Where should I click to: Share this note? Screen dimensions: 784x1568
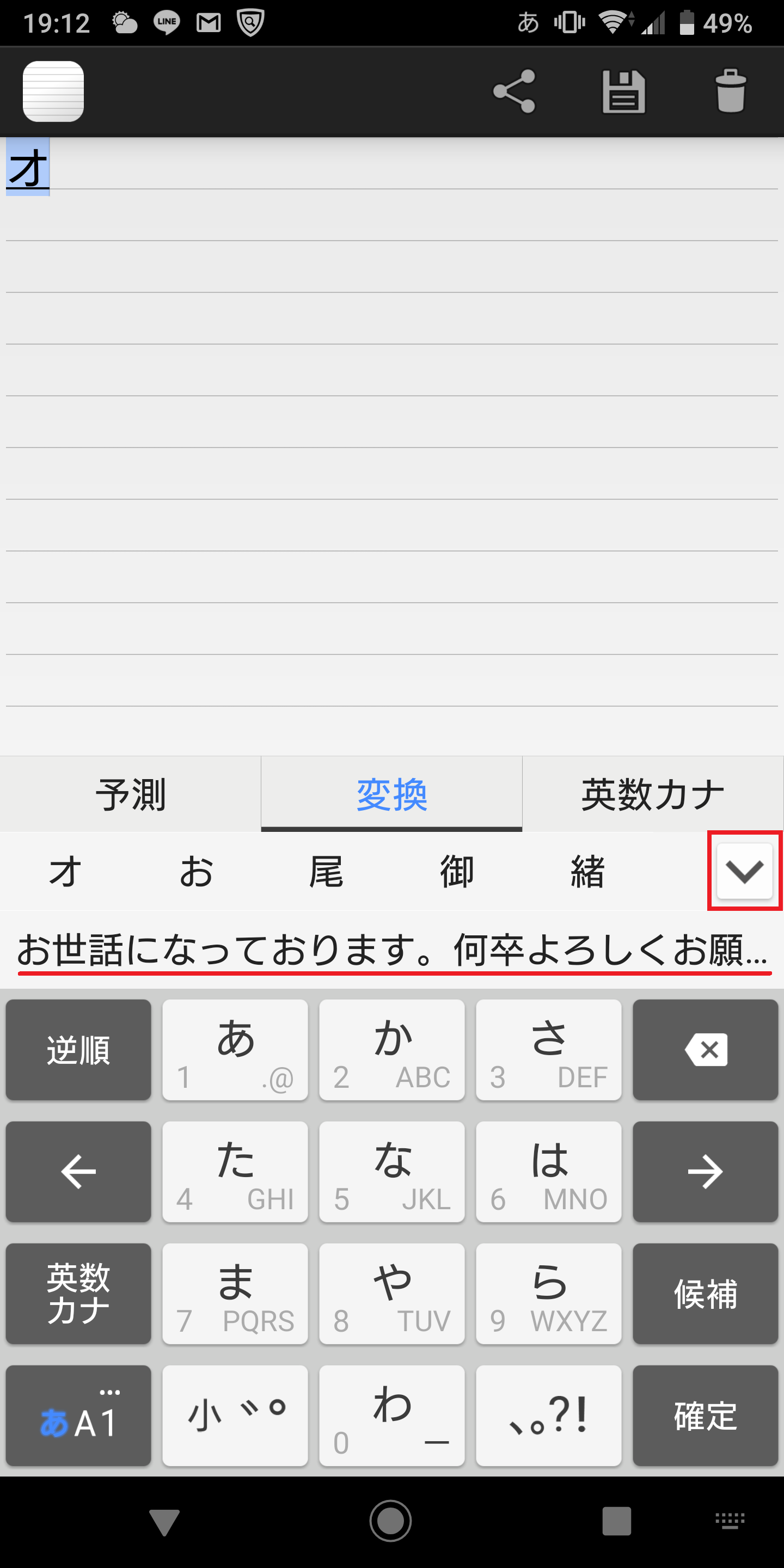tap(514, 91)
